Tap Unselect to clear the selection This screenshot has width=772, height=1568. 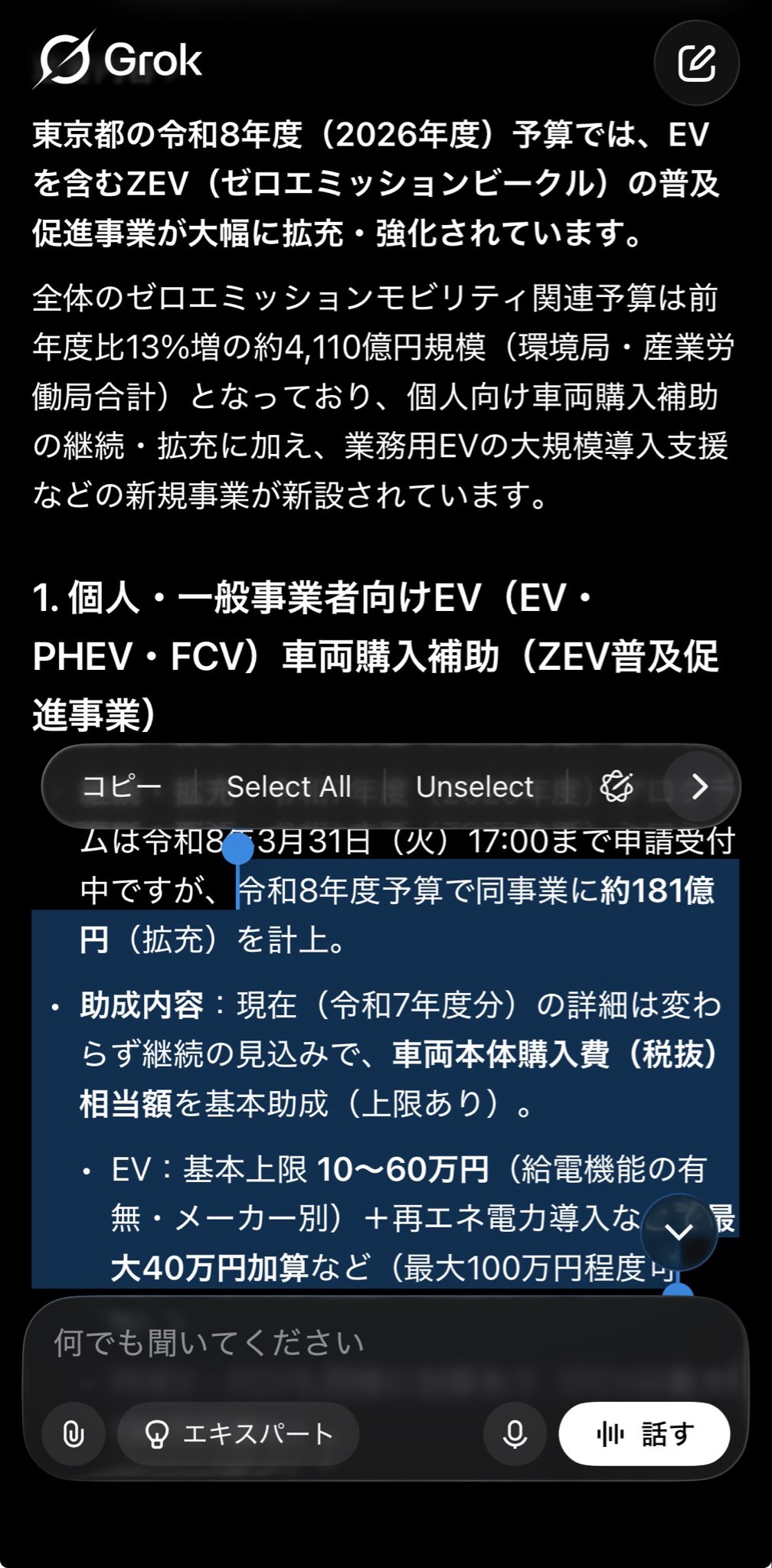(x=474, y=786)
